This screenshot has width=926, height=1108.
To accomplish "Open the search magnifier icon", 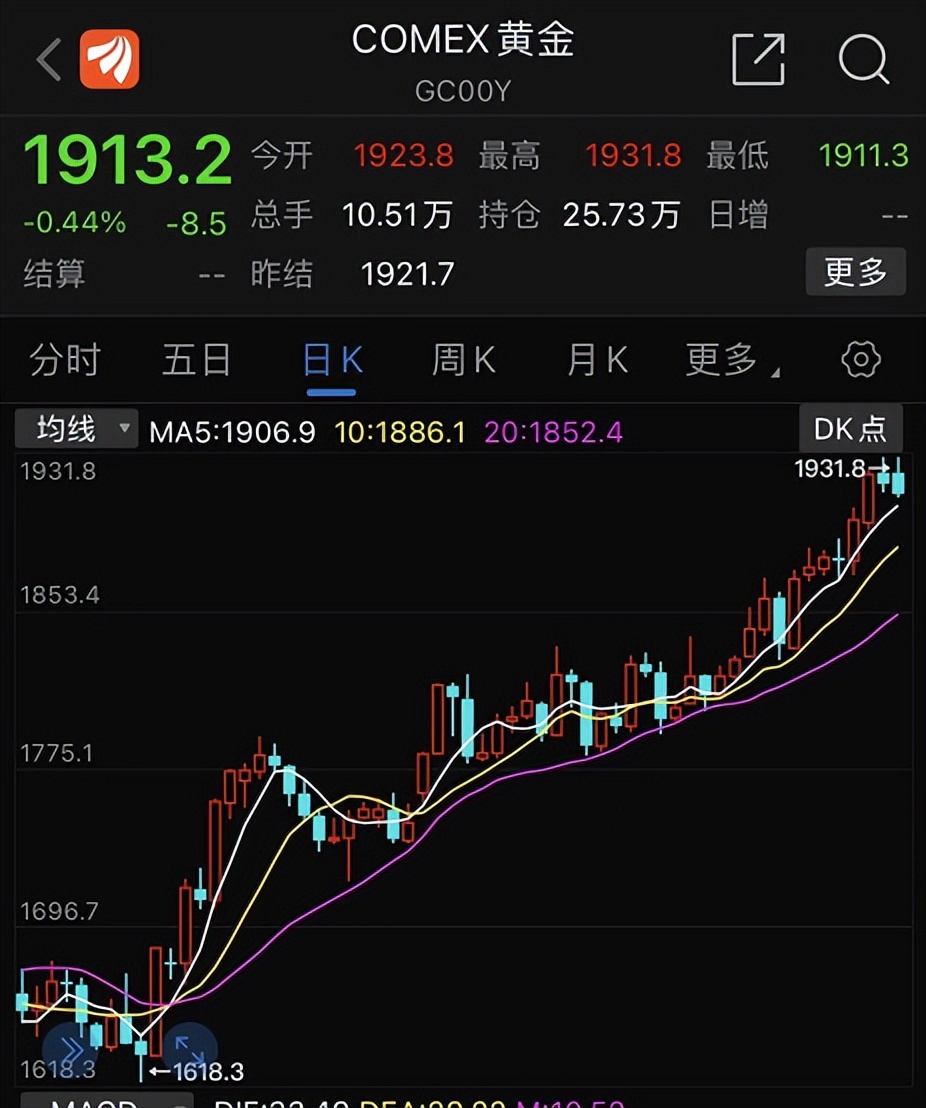I will click(863, 59).
